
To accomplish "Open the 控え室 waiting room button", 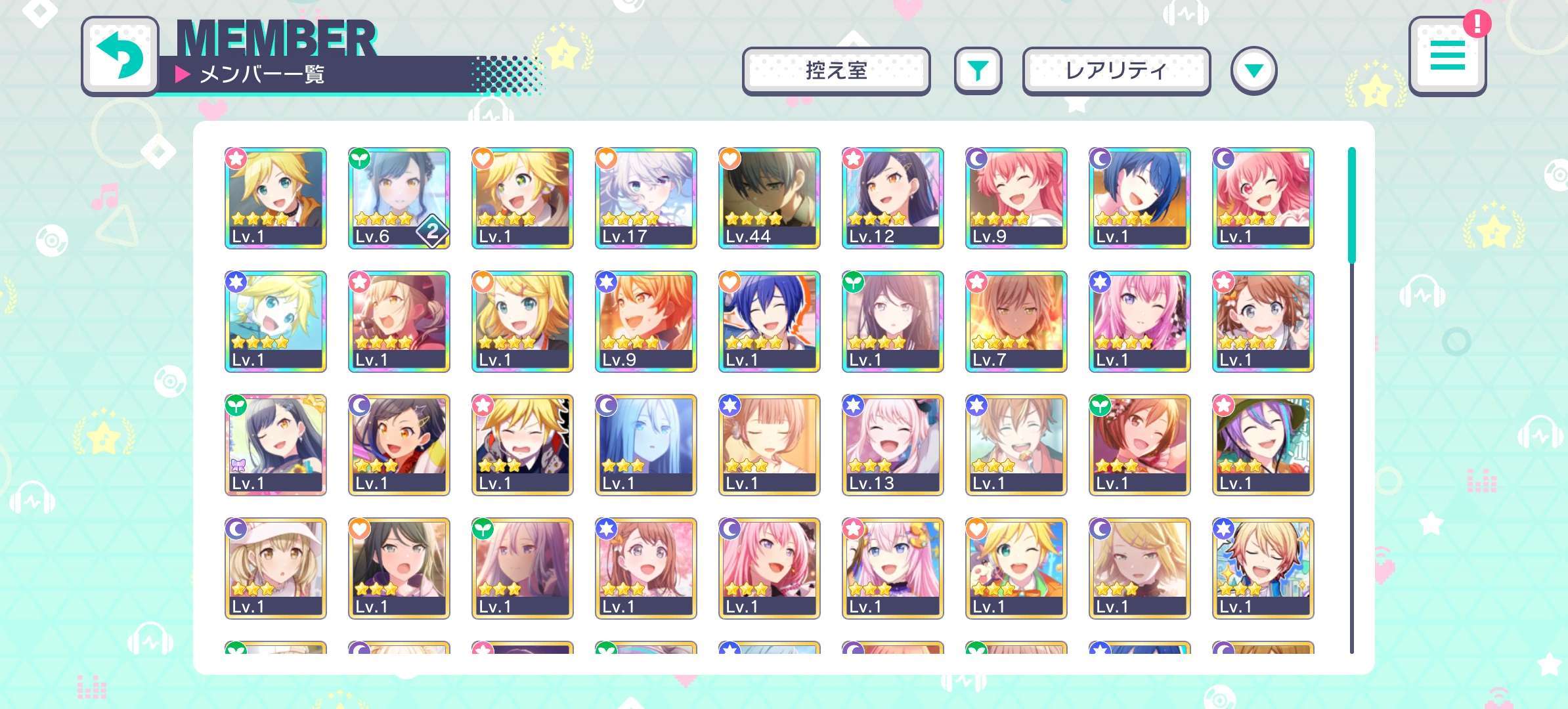I will 836,71.
